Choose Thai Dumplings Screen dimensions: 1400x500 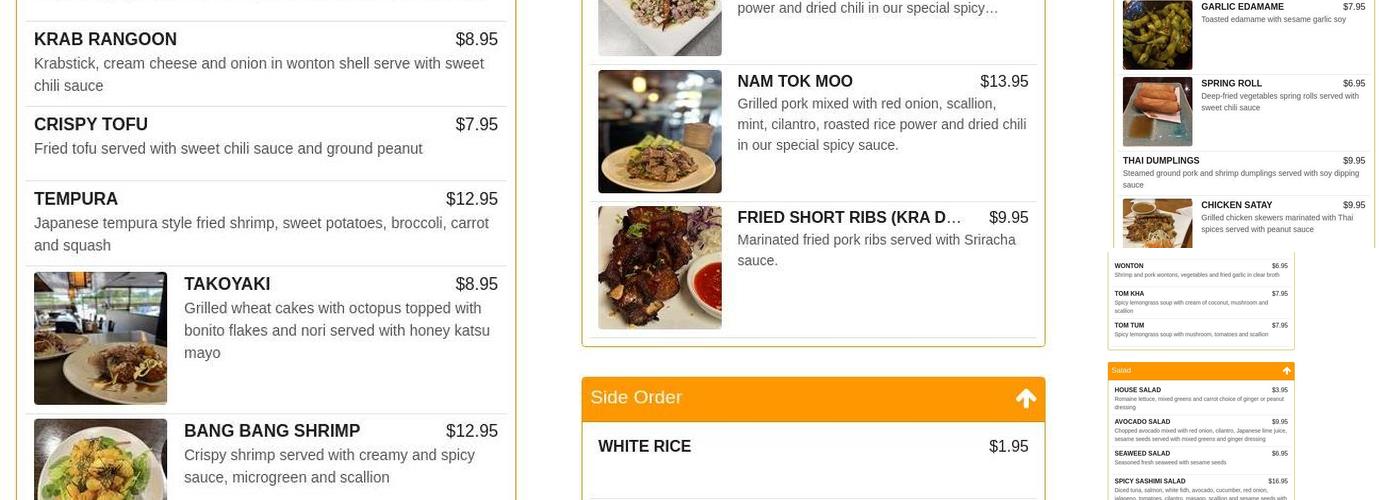[x=1161, y=161]
